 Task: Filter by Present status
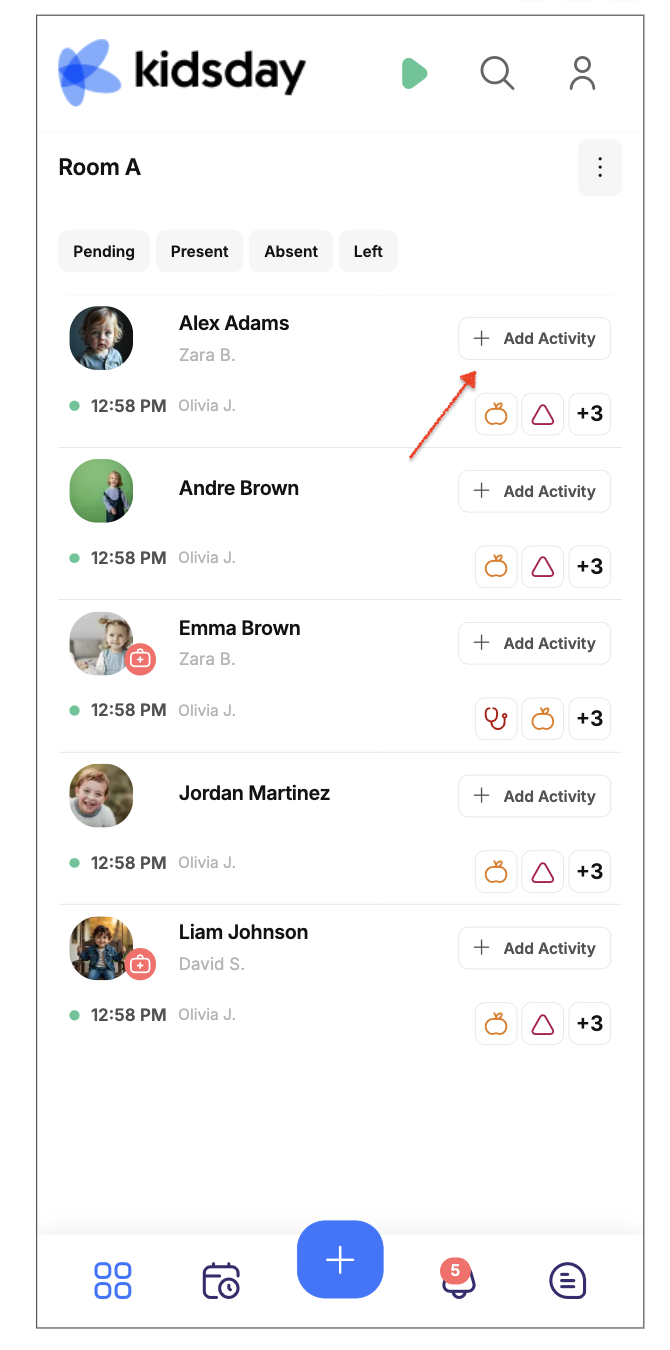click(x=199, y=251)
